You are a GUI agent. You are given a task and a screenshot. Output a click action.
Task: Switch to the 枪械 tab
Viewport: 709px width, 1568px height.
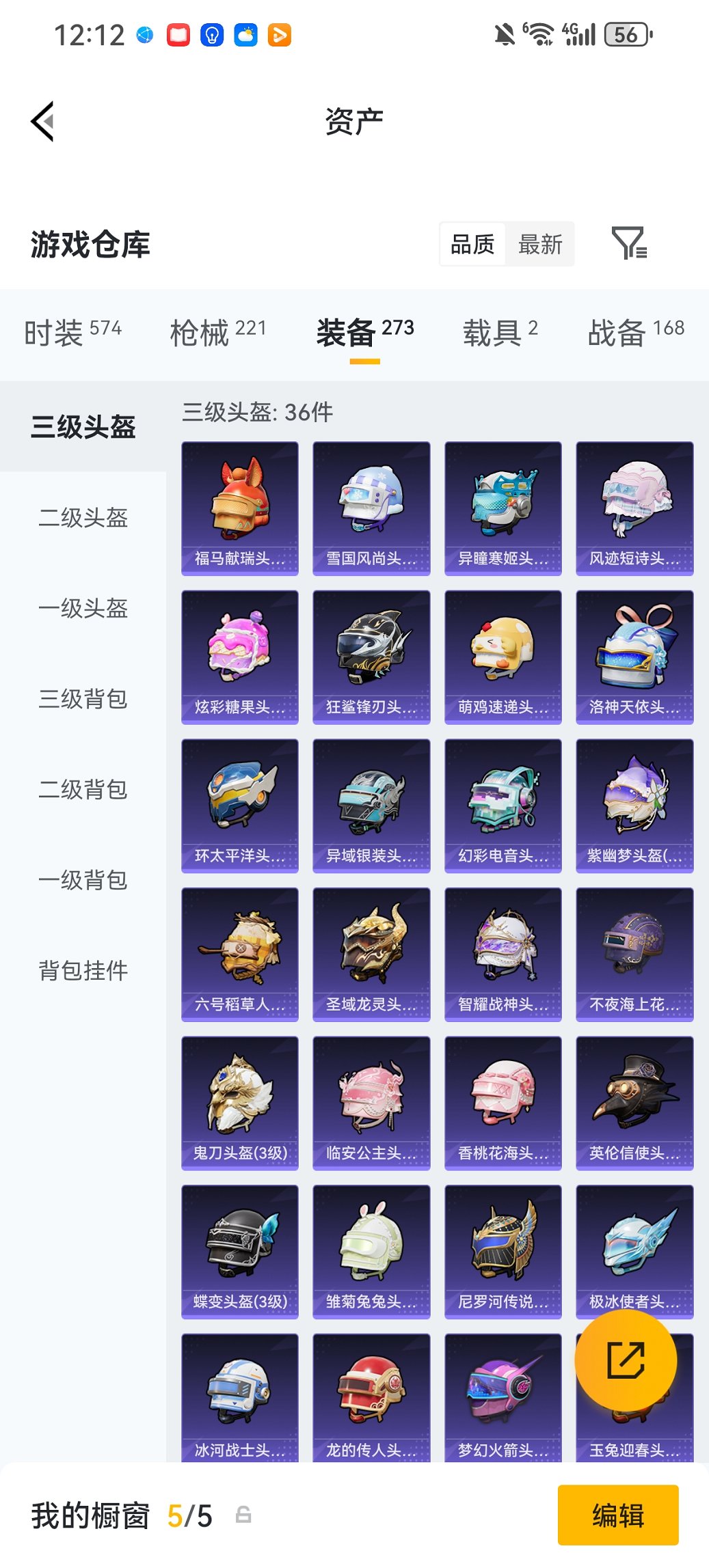(x=217, y=333)
